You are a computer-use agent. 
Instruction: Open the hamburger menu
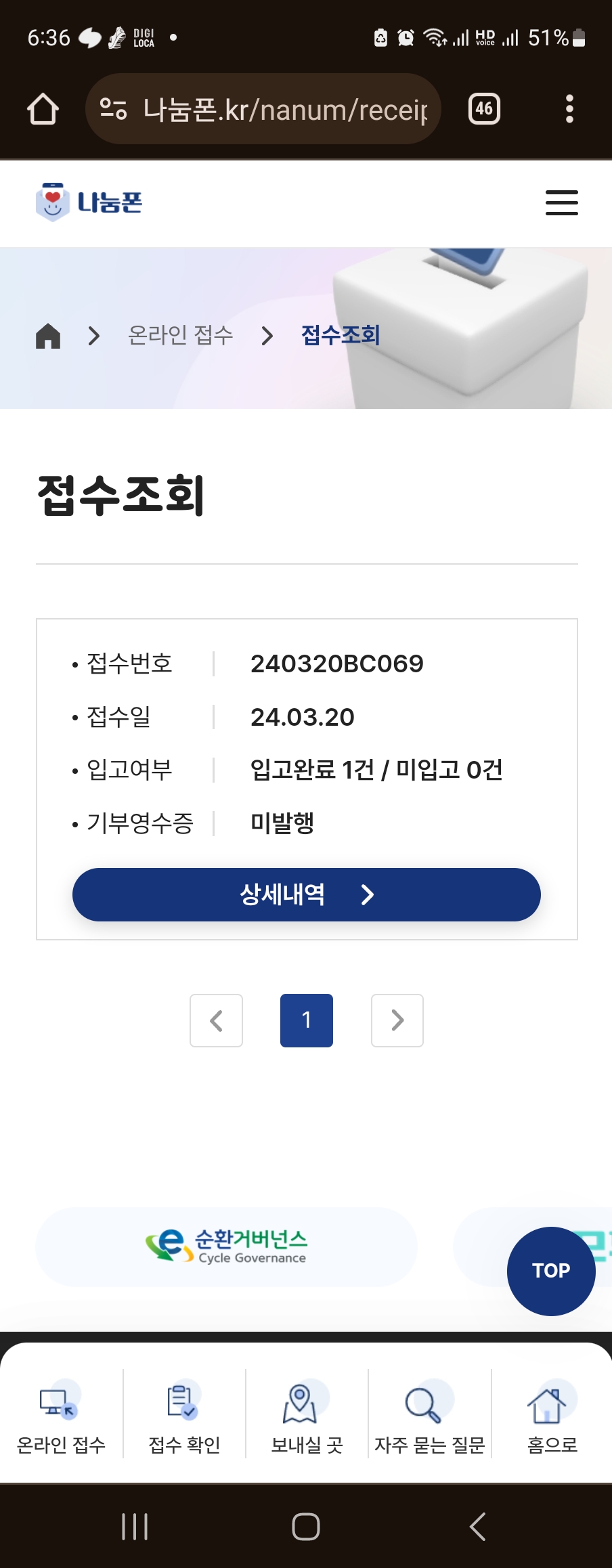561,202
